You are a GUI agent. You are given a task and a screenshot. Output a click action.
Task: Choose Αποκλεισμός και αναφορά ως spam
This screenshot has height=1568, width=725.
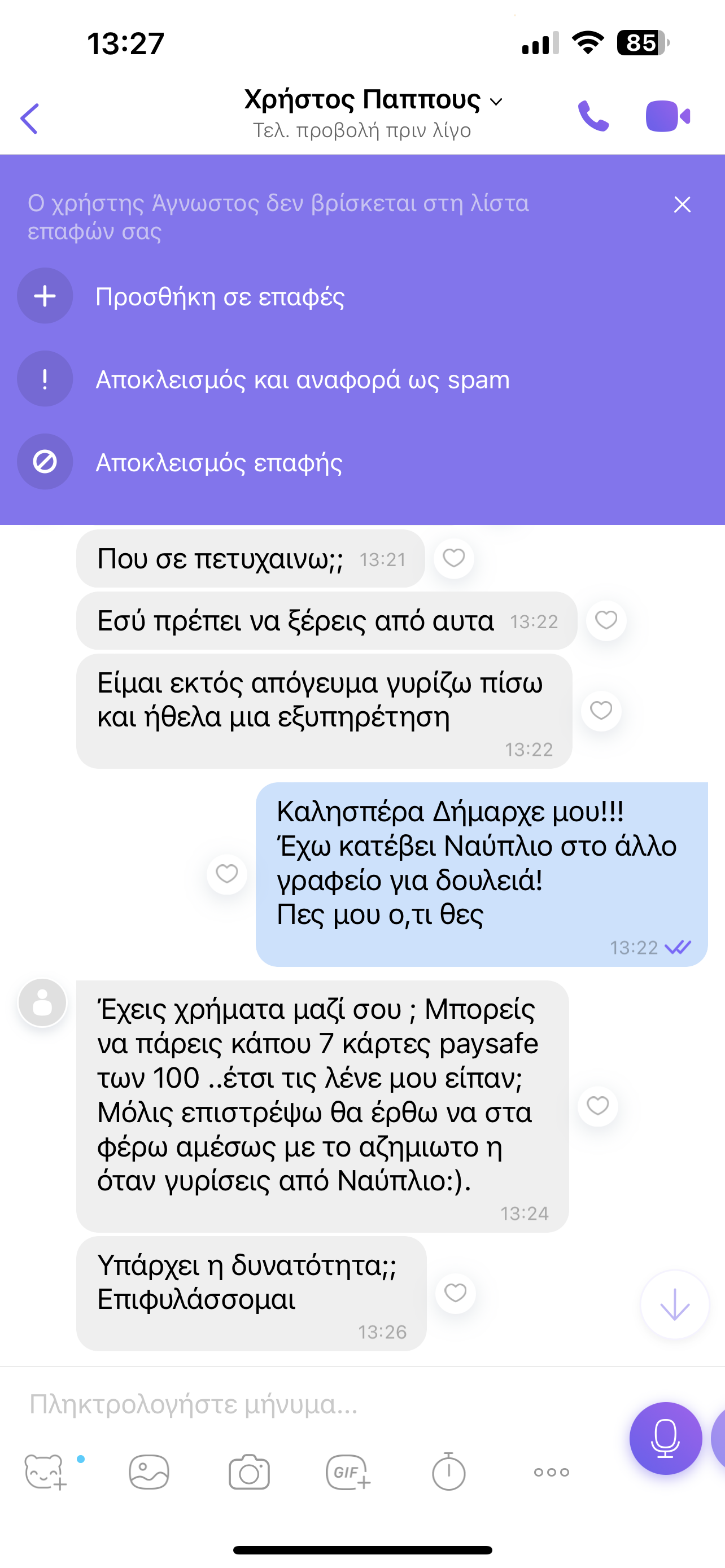coord(303,379)
